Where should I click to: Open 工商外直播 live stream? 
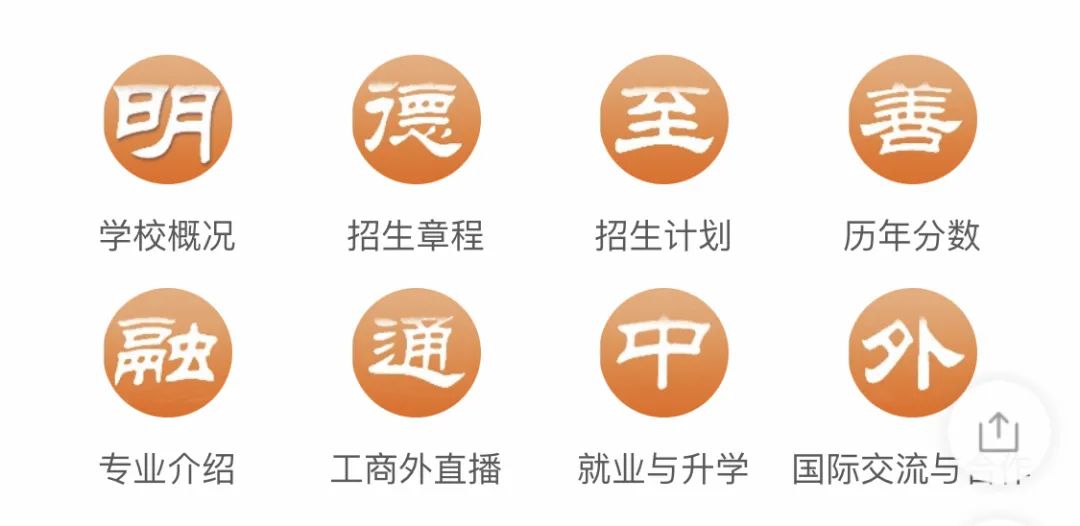click(416, 353)
